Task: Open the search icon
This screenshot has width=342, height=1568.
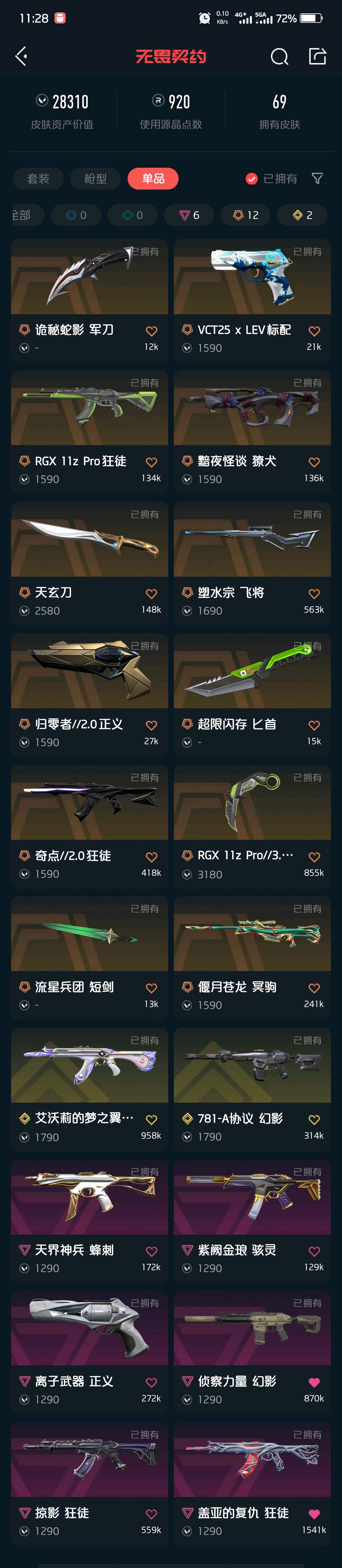Action: (279, 57)
